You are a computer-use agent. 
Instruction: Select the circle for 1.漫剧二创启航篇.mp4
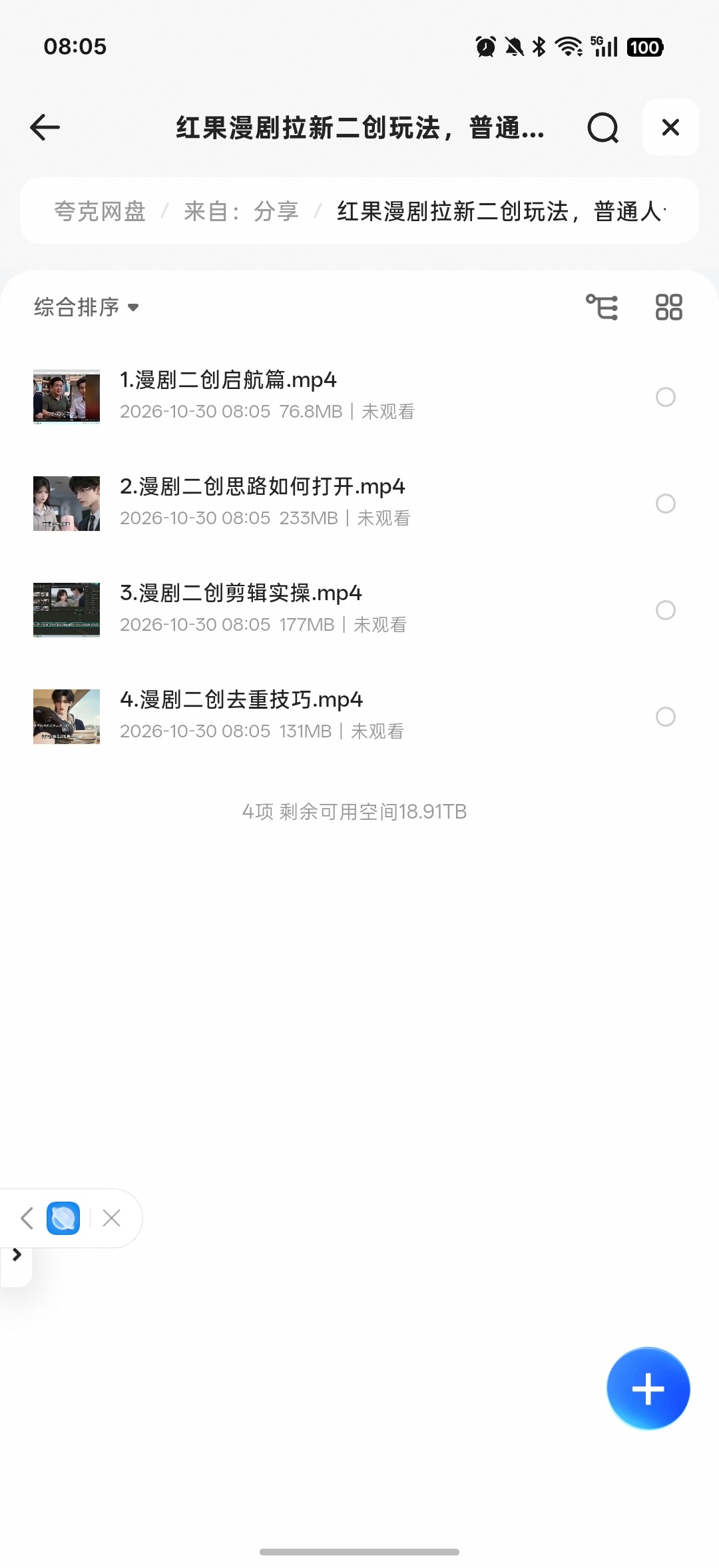pos(666,397)
